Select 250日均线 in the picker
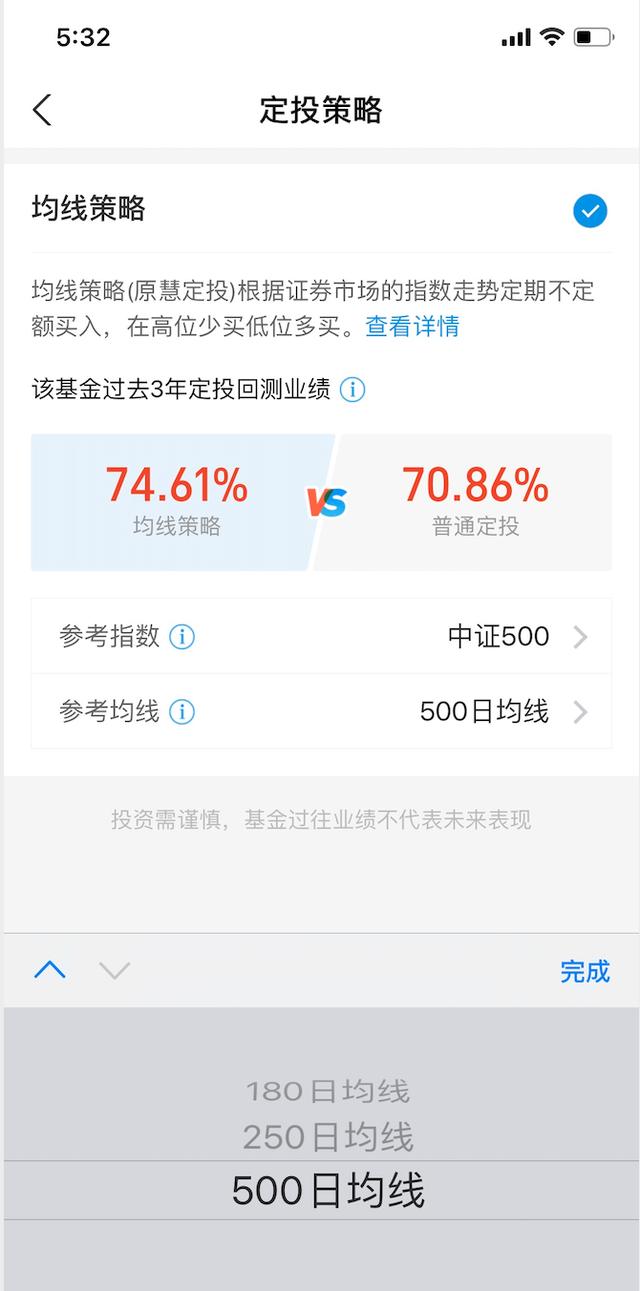640x1291 pixels. [x=328, y=1137]
